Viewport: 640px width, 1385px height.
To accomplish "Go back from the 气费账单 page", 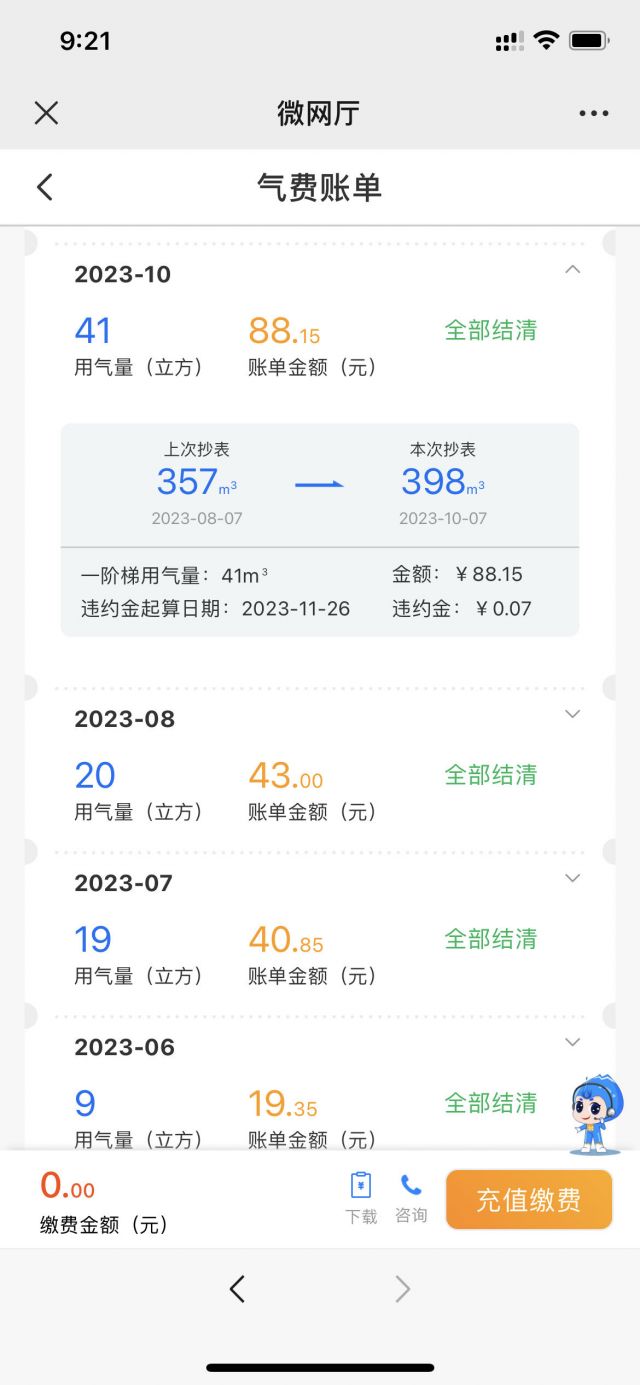I will (x=44, y=187).
